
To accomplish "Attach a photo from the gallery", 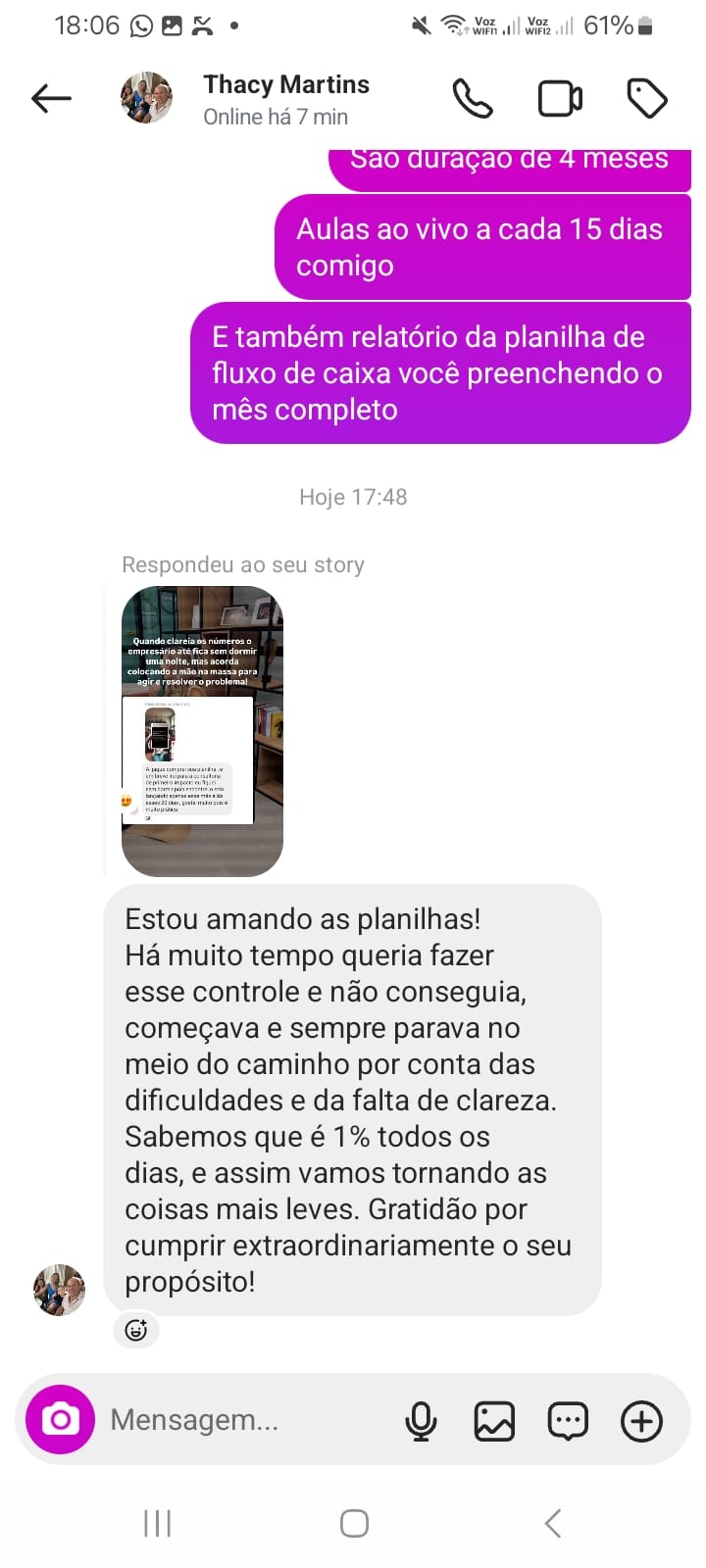I will pyautogui.click(x=494, y=1420).
